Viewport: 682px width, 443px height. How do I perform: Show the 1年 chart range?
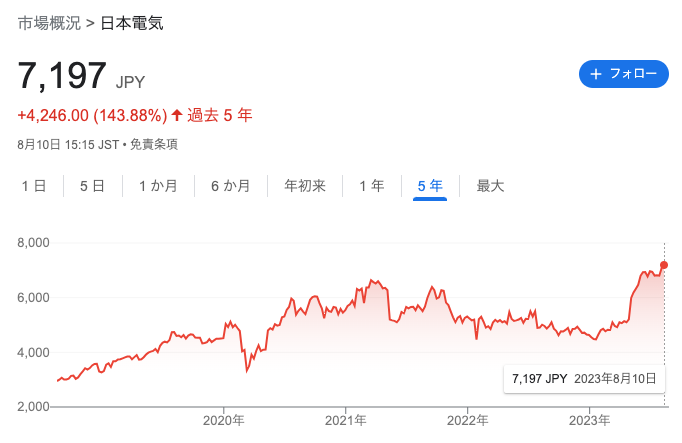point(371,186)
